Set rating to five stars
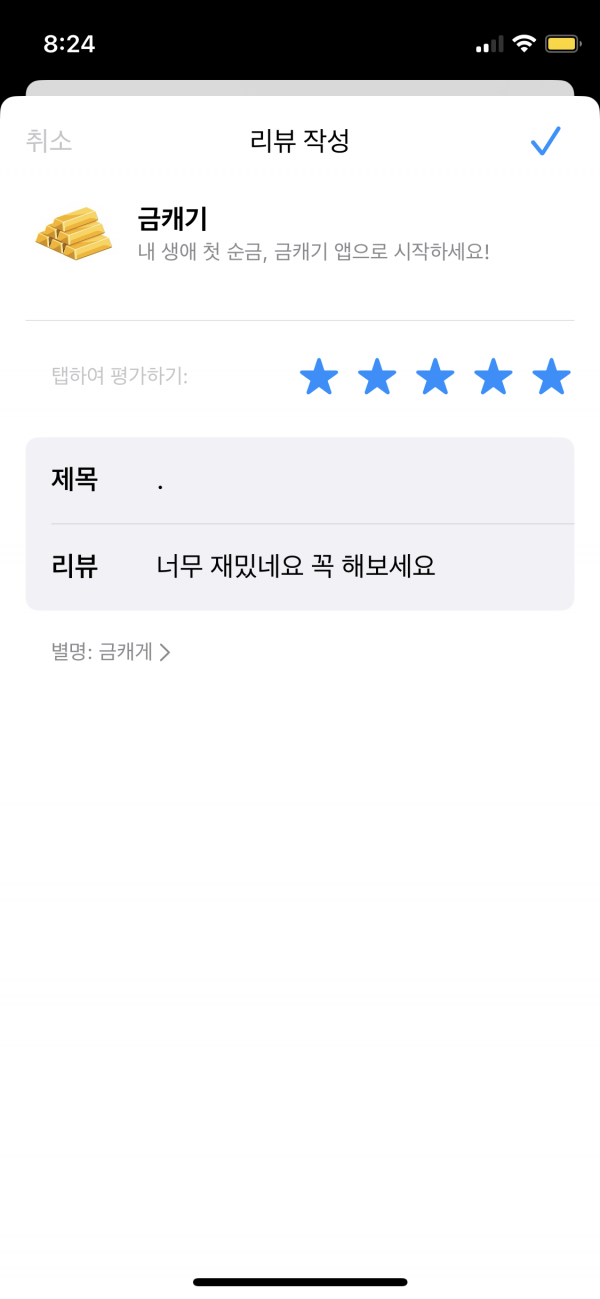 (x=551, y=377)
